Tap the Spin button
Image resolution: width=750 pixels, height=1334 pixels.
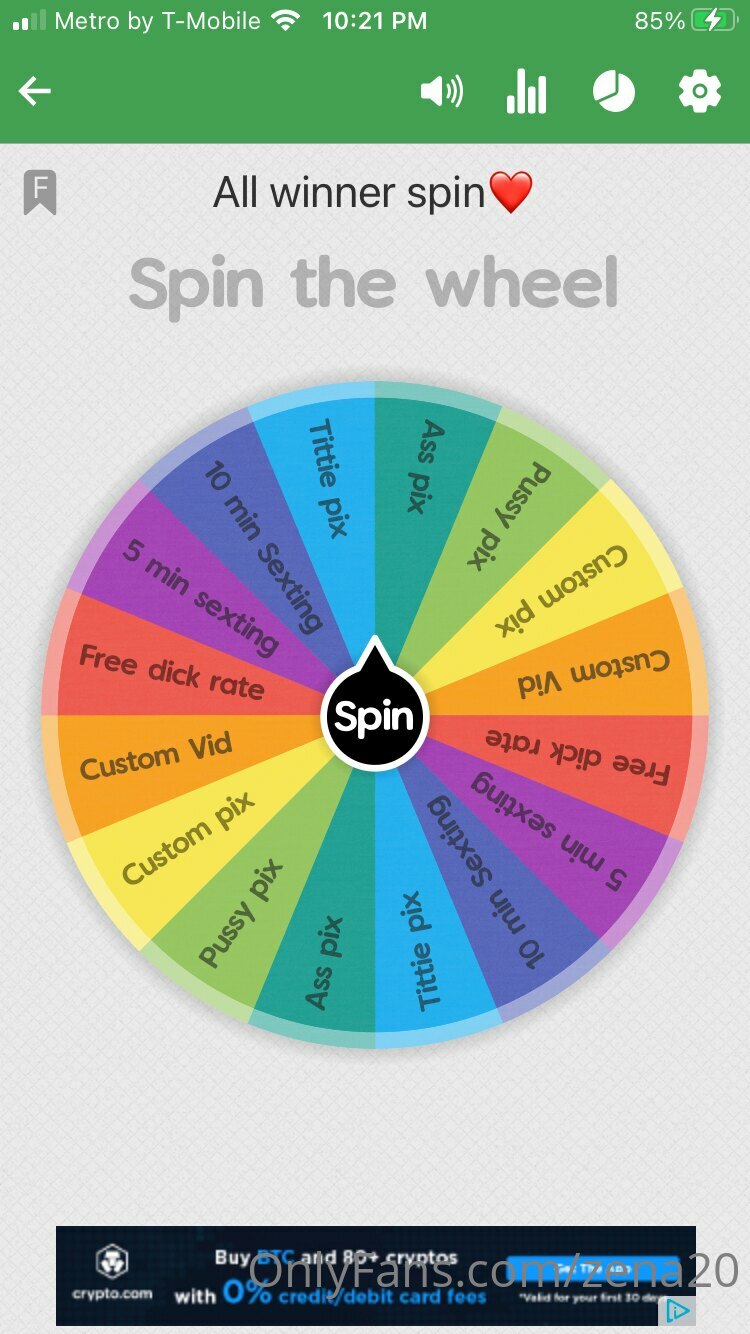(x=374, y=716)
